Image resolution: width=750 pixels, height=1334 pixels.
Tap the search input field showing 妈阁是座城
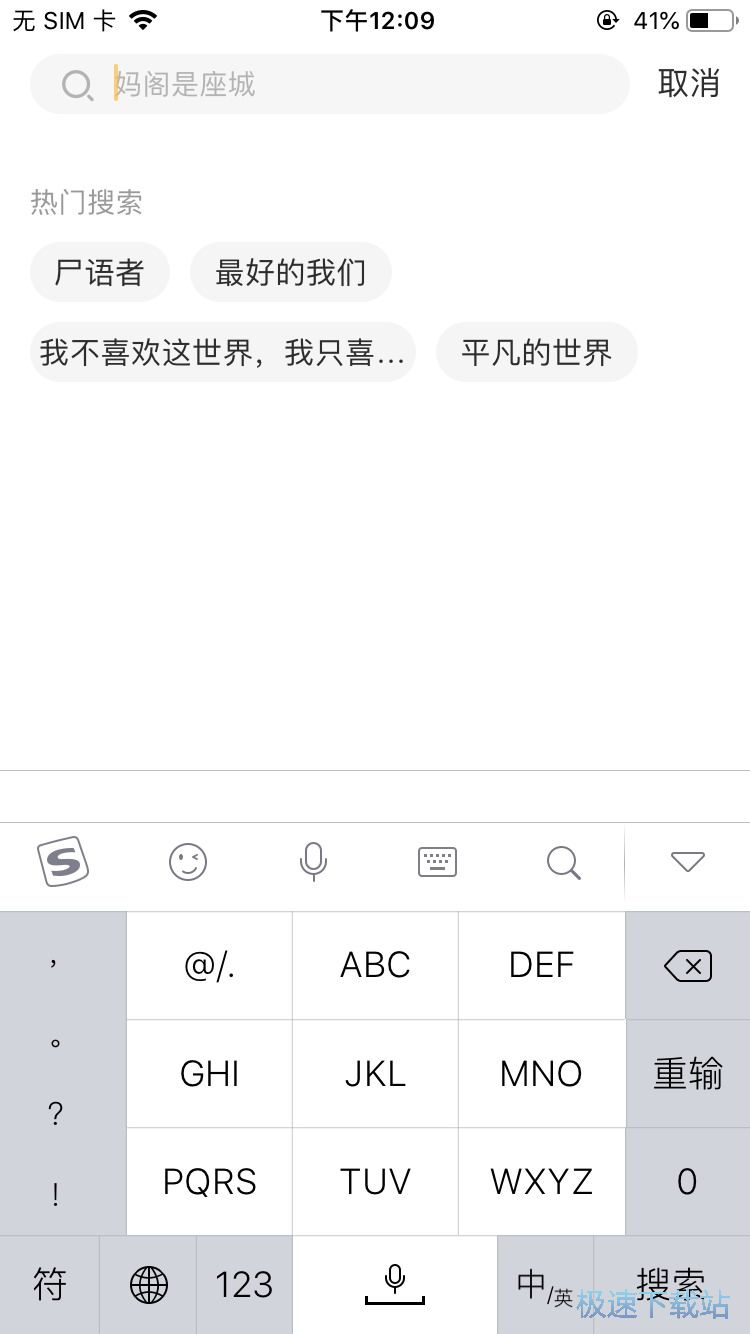click(330, 85)
